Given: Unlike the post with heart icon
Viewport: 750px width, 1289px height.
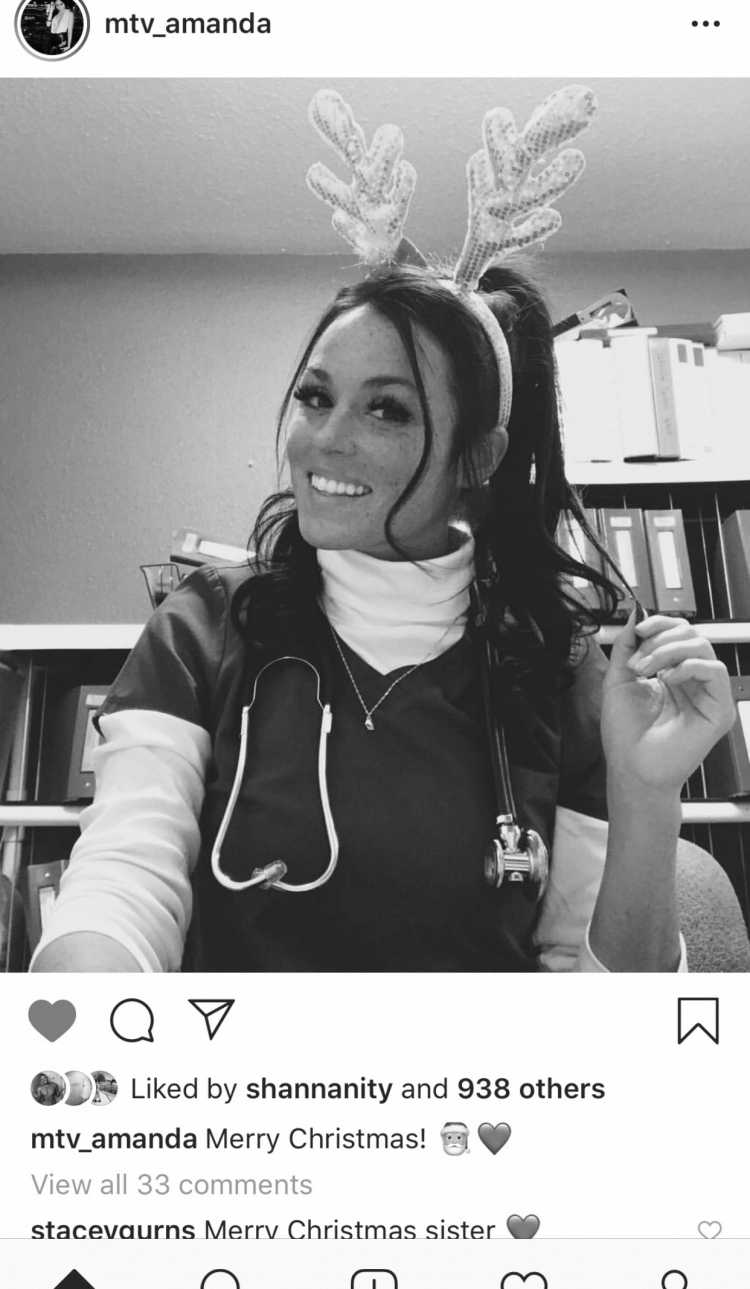Looking at the screenshot, I should [52, 1021].
